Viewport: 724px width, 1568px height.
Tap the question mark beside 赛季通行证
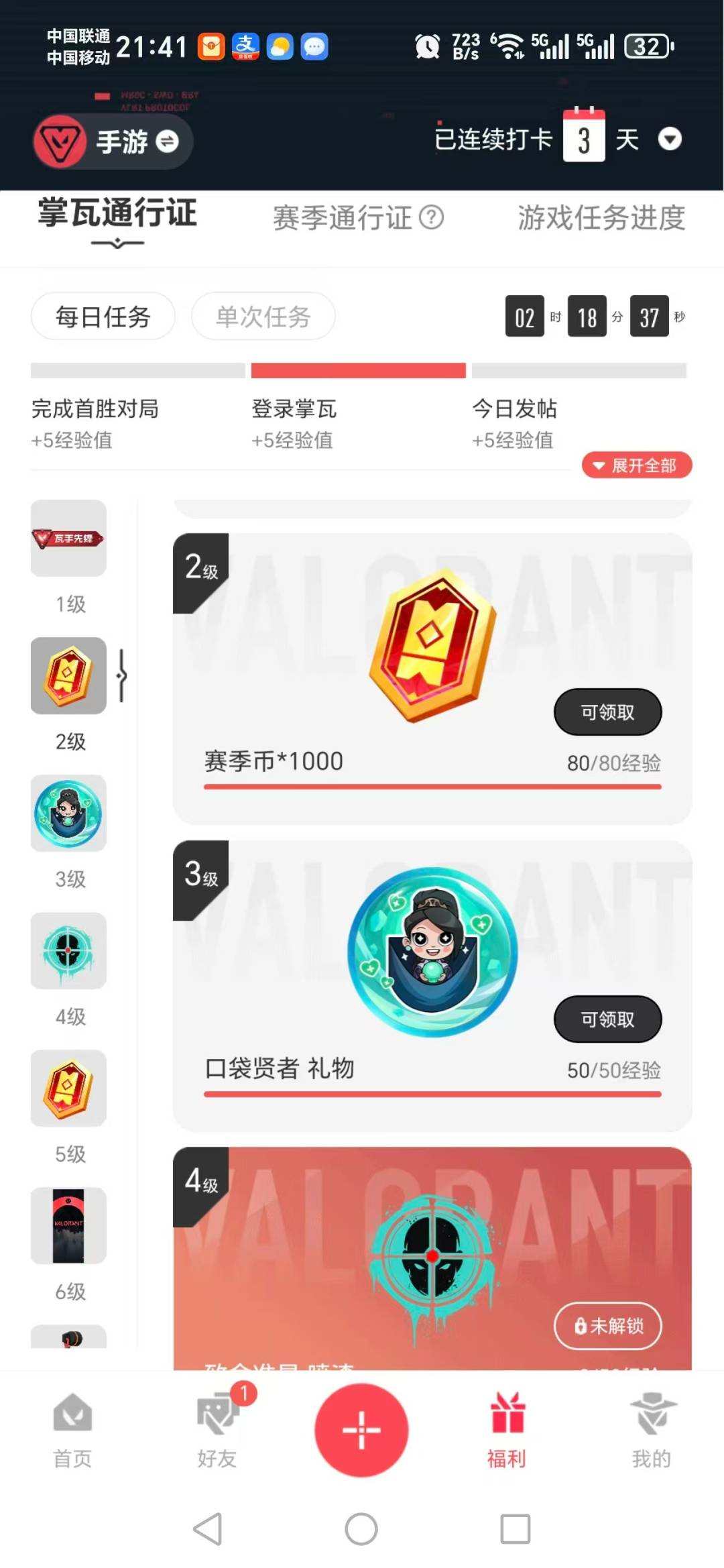(x=431, y=218)
